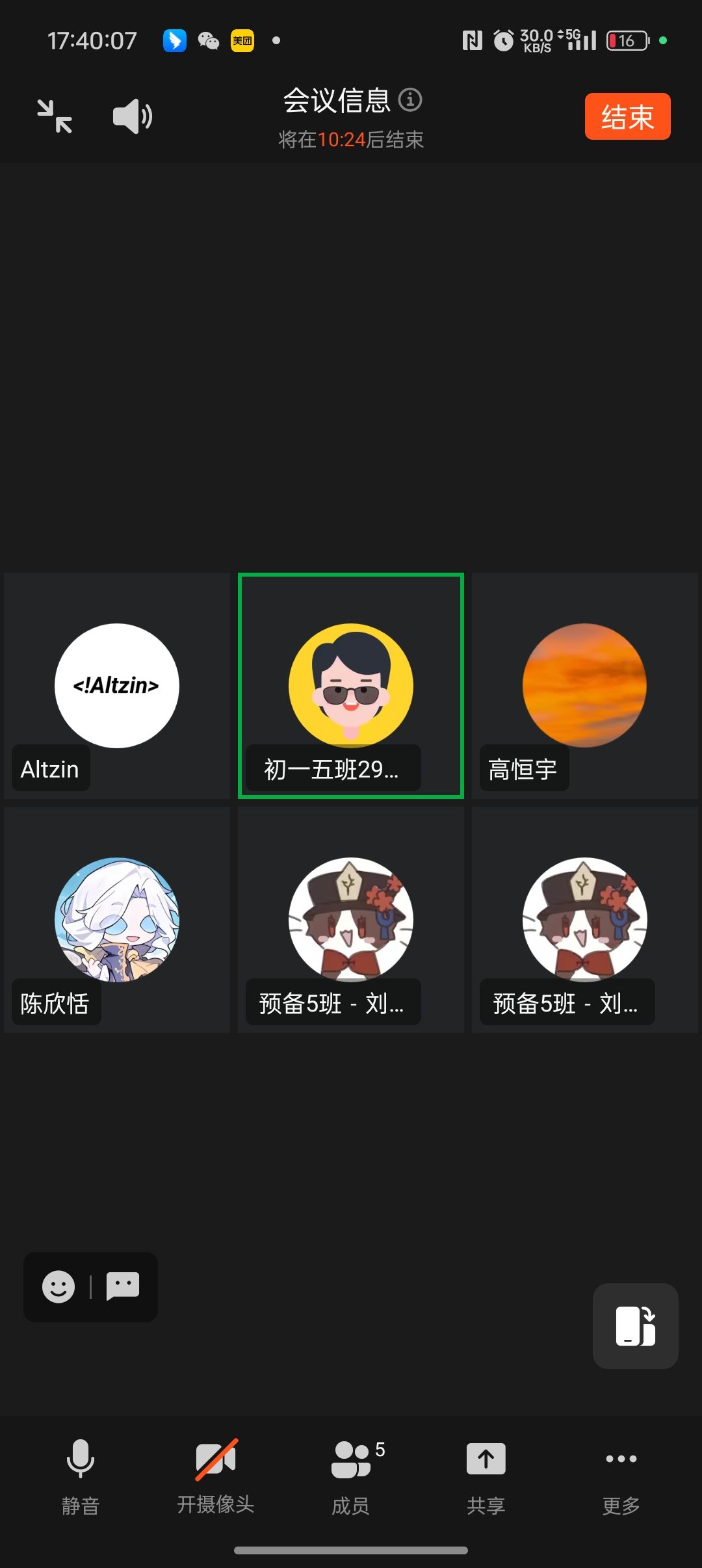Screen dimensions: 702x1568
Task: Toggle the speaker audio output
Action: pyautogui.click(x=132, y=116)
